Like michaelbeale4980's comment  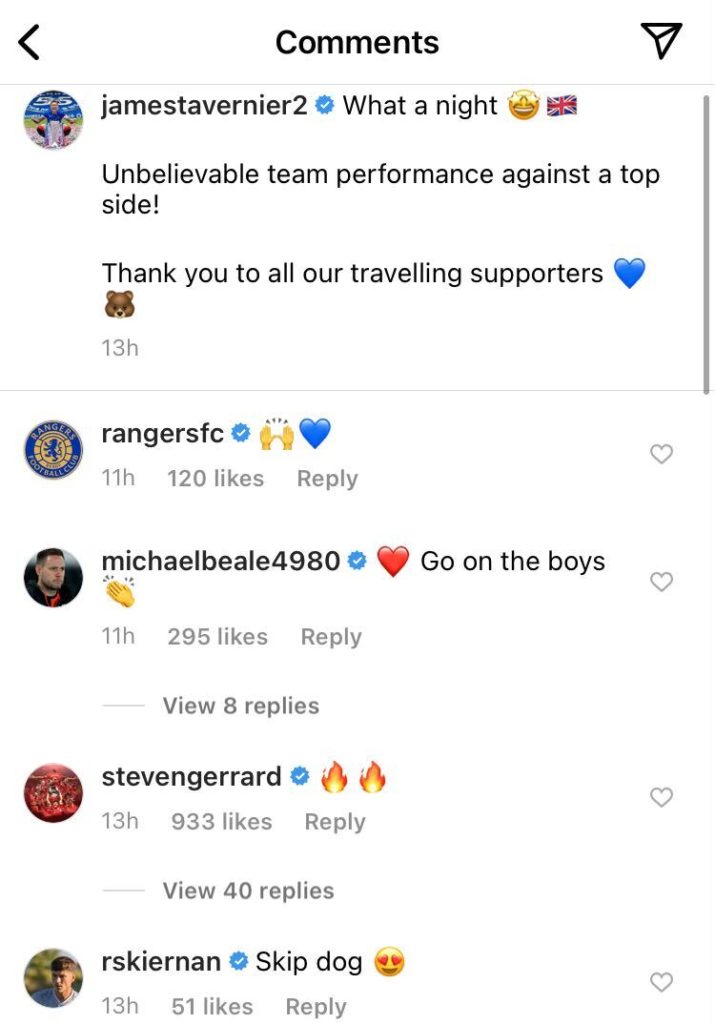pos(661,582)
